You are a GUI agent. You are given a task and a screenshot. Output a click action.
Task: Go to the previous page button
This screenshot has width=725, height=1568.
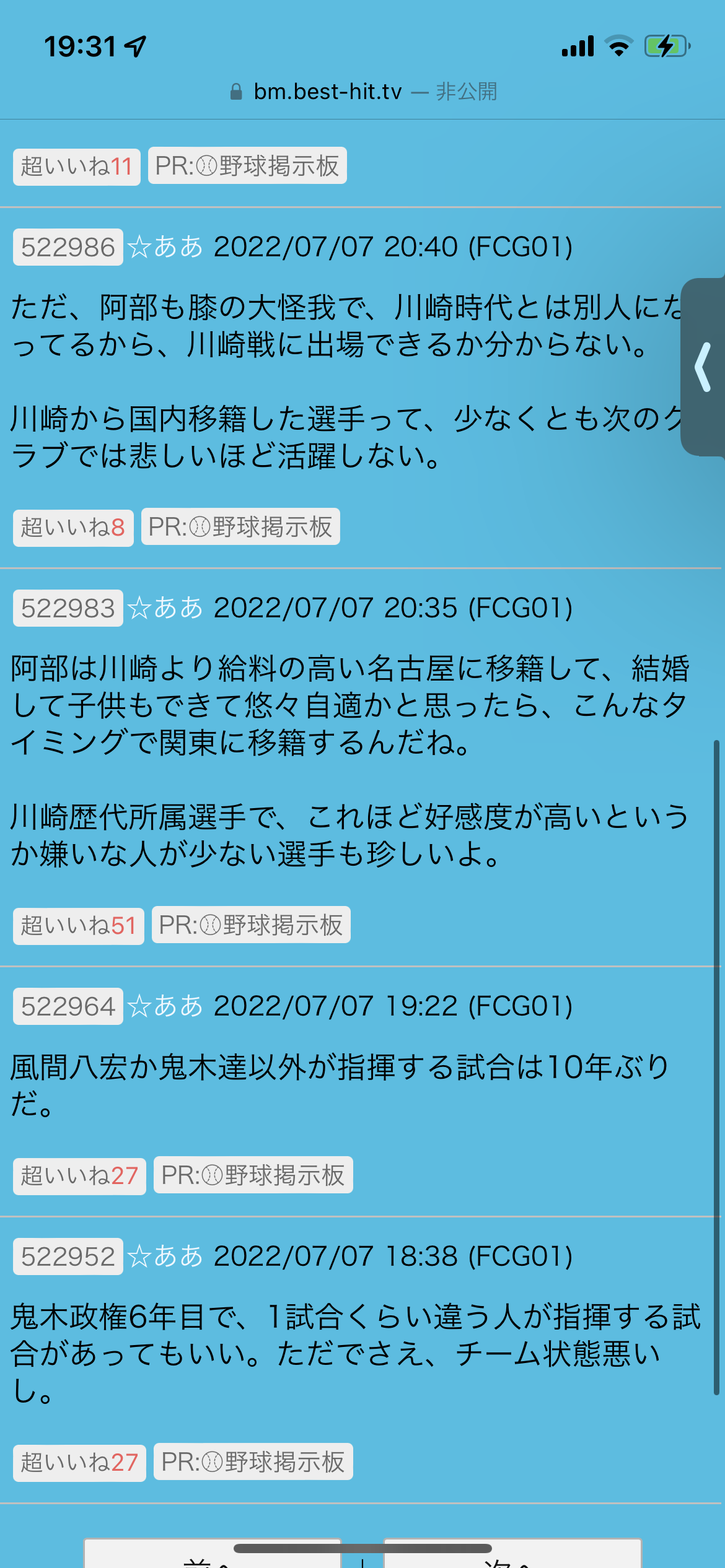pos(212,1556)
